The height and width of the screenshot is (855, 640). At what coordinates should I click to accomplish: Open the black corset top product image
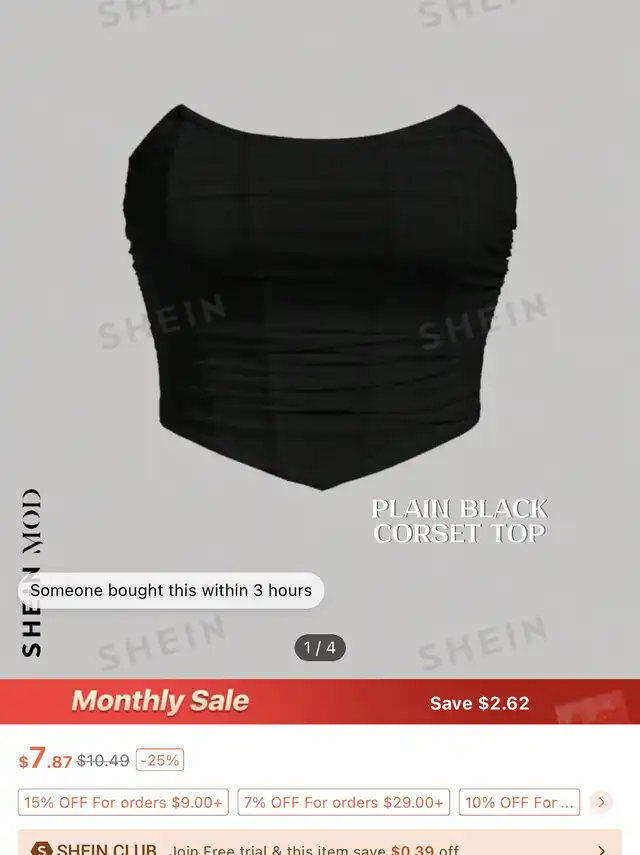pyautogui.click(x=320, y=300)
